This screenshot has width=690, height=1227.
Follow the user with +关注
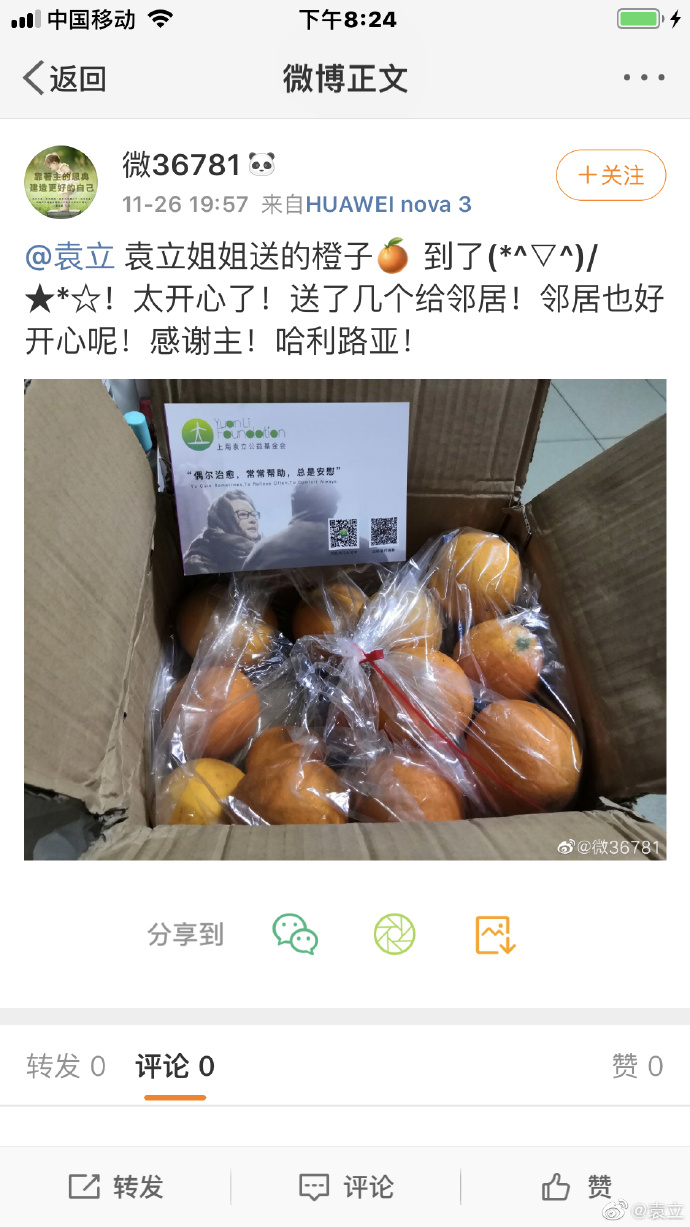pos(611,176)
